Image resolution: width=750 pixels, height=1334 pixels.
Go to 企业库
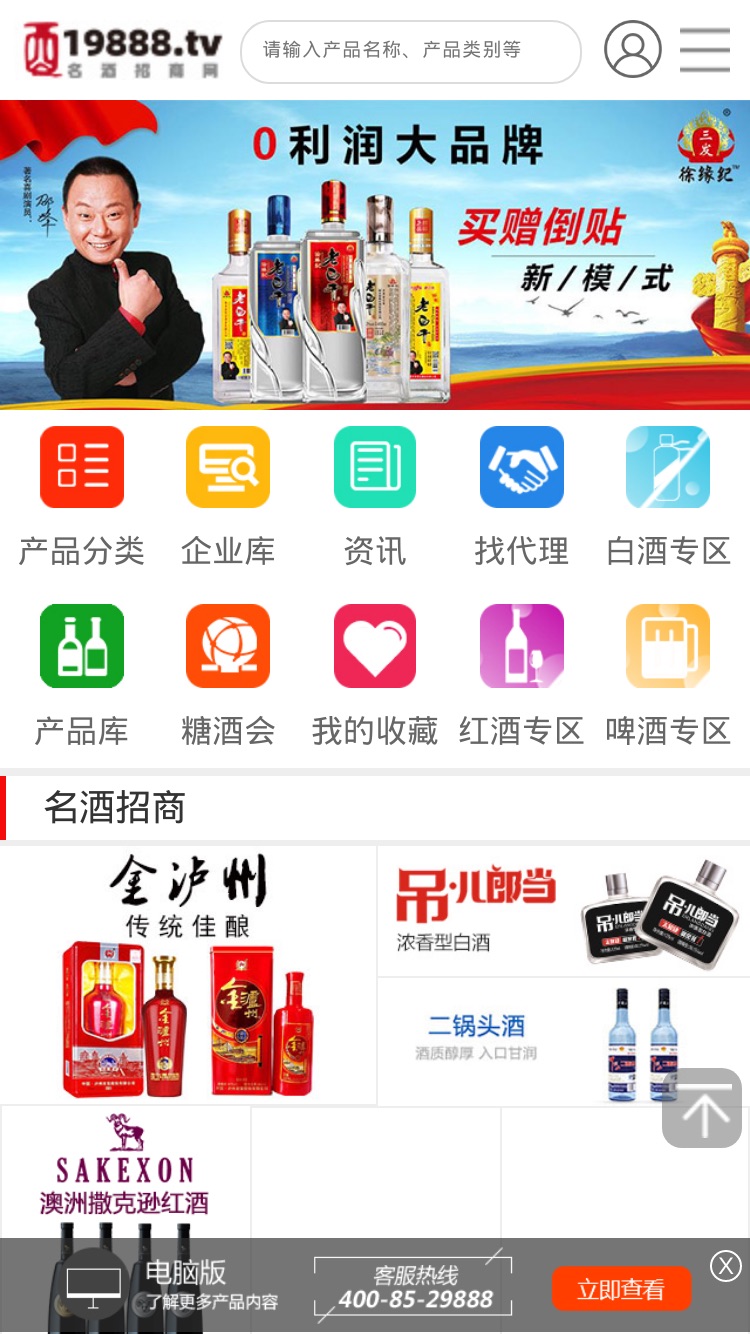click(x=228, y=497)
